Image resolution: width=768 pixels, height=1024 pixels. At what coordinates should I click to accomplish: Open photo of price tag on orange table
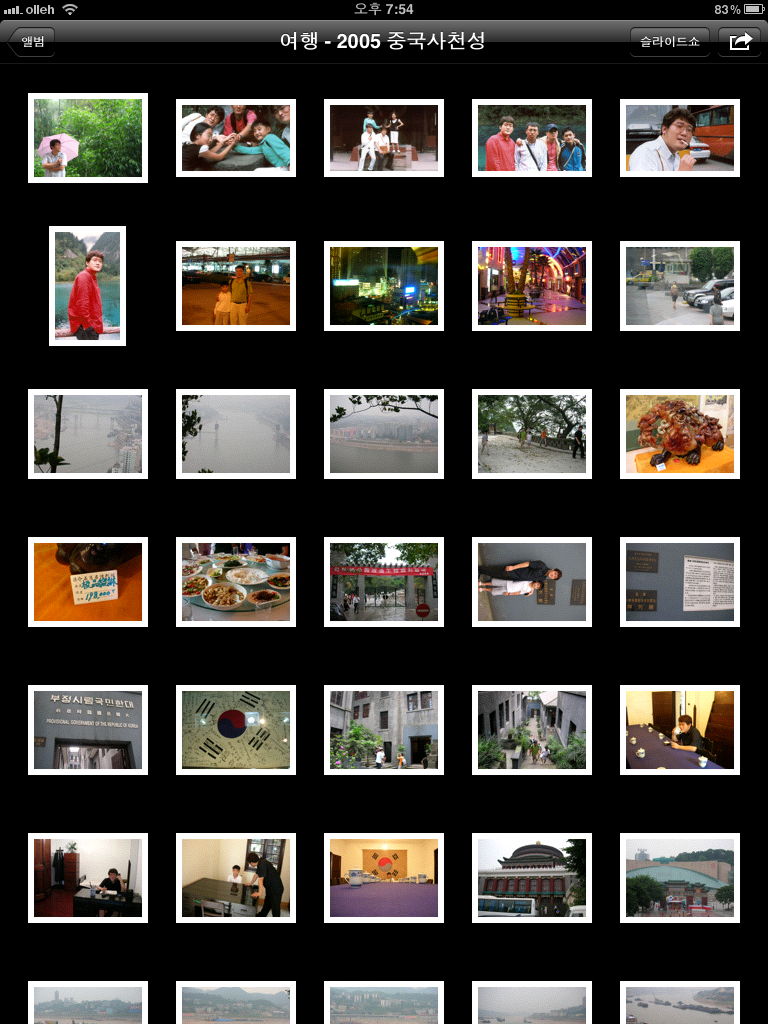click(88, 582)
